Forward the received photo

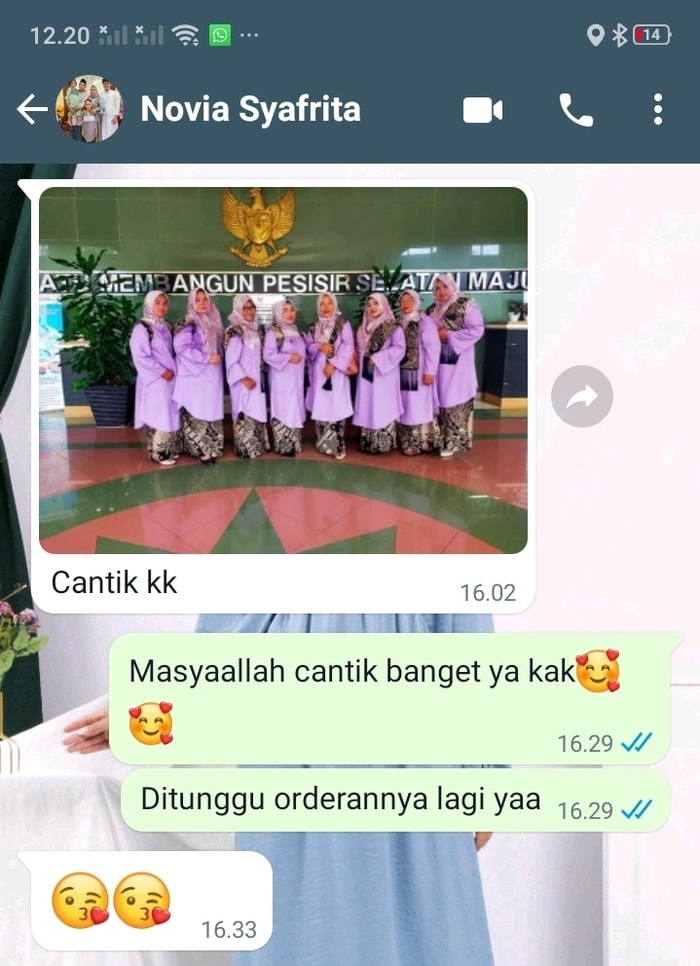(582, 397)
